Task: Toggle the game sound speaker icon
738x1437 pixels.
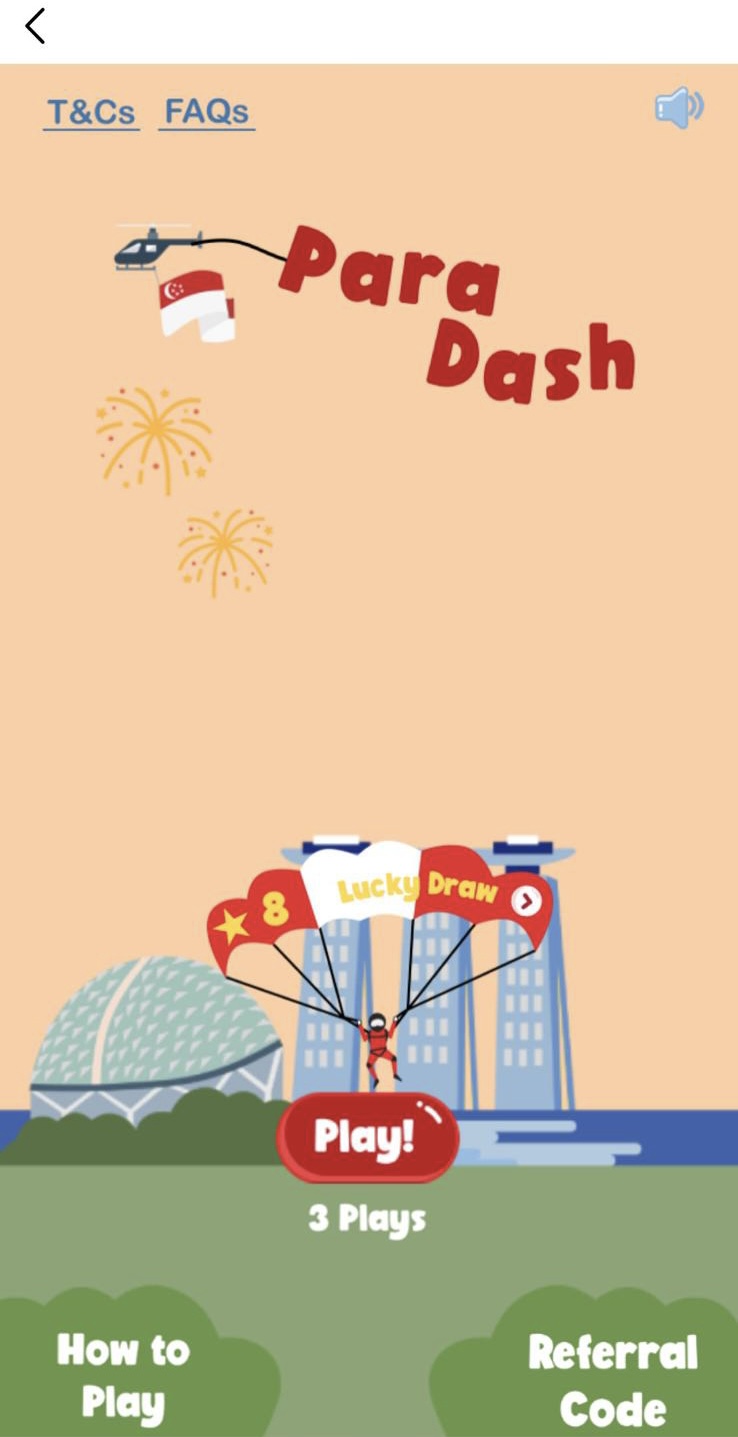Action: [679, 108]
